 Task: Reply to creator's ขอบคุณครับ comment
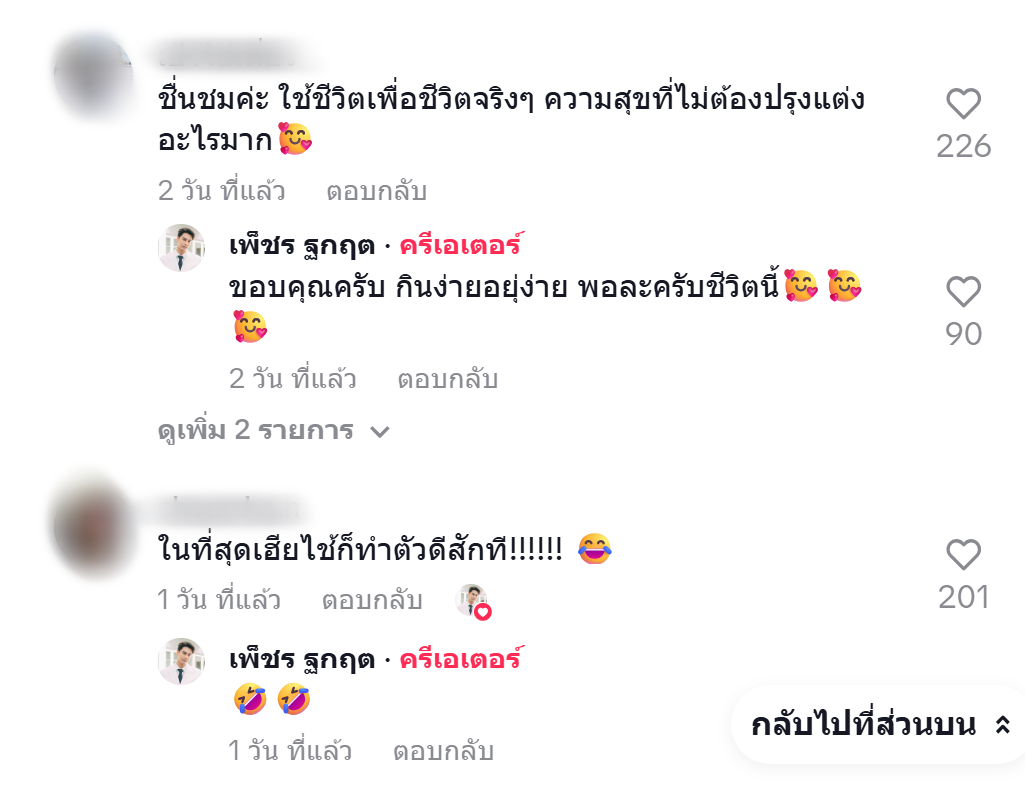point(447,380)
